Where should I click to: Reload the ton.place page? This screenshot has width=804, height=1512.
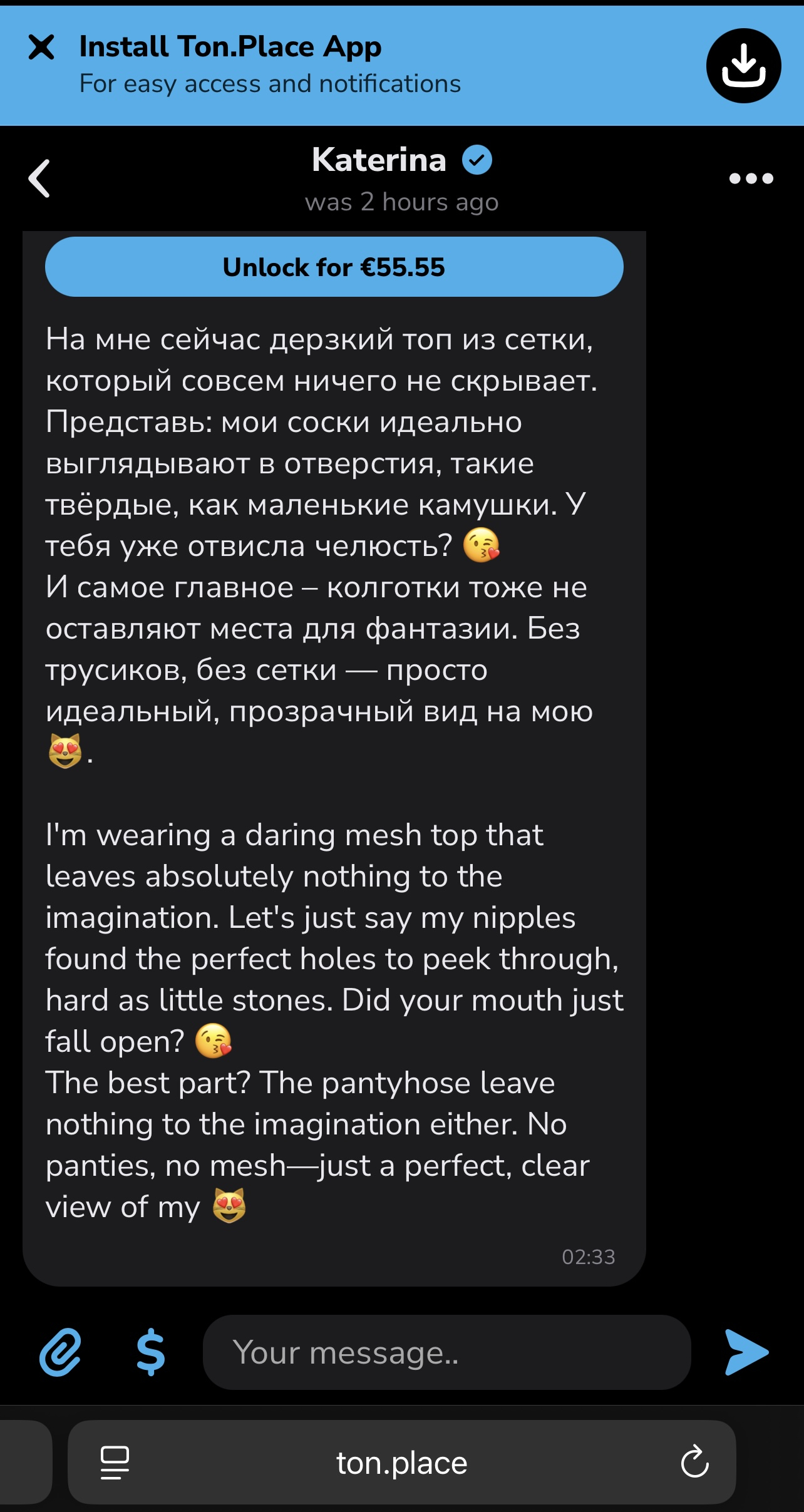(694, 1462)
